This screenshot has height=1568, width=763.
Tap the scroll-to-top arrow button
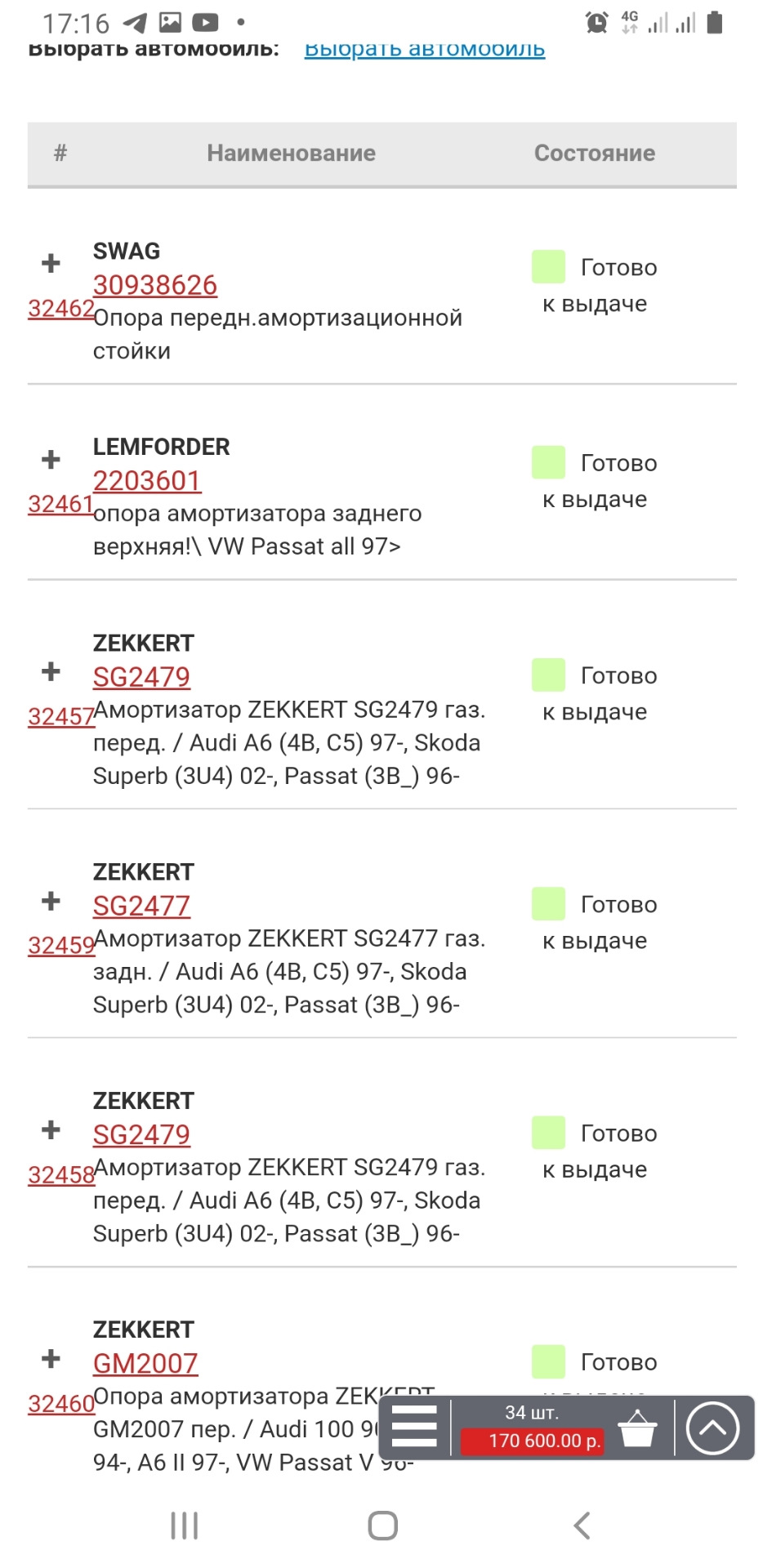tap(712, 1428)
